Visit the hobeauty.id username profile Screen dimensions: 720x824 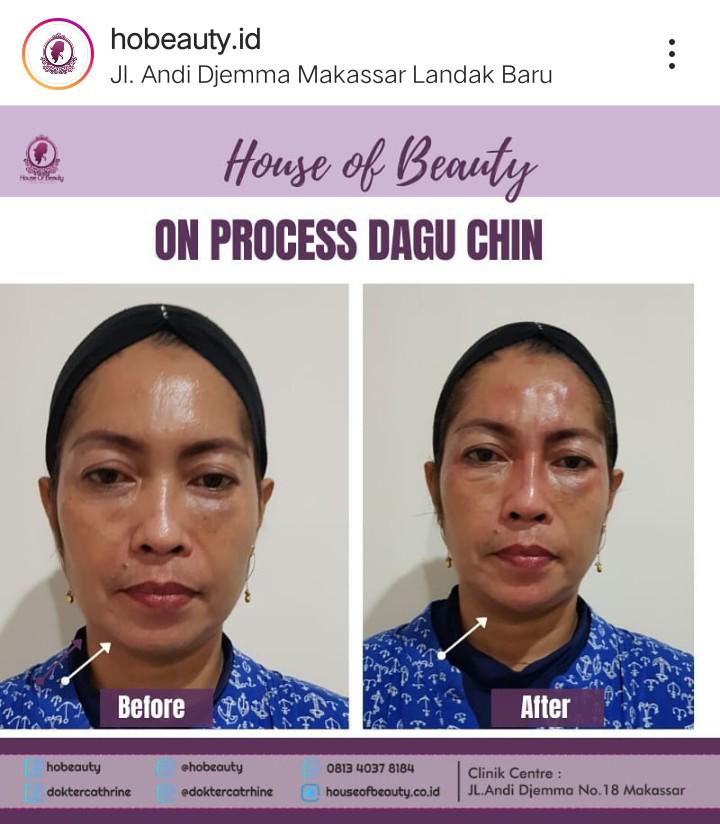[x=185, y=39]
